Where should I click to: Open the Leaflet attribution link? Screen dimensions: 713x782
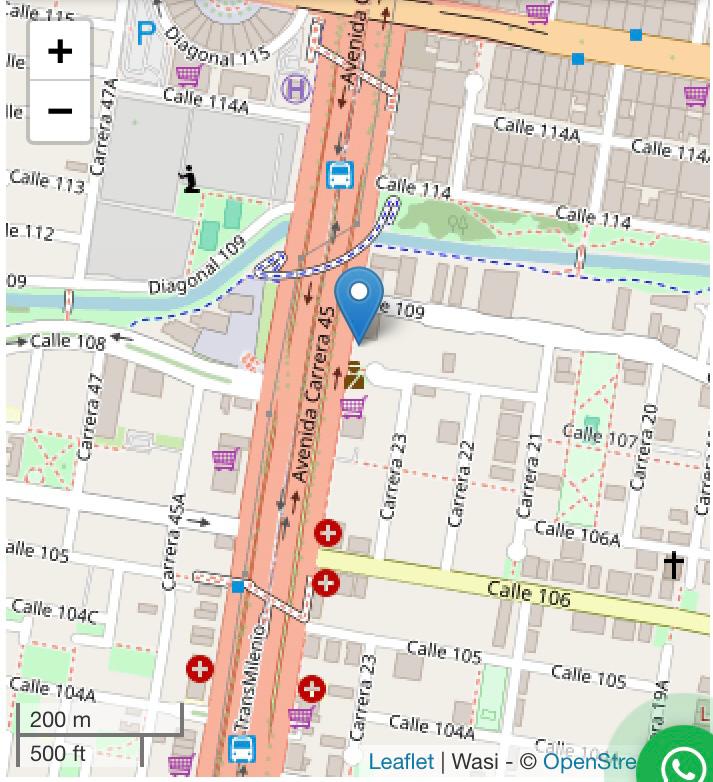(401, 762)
